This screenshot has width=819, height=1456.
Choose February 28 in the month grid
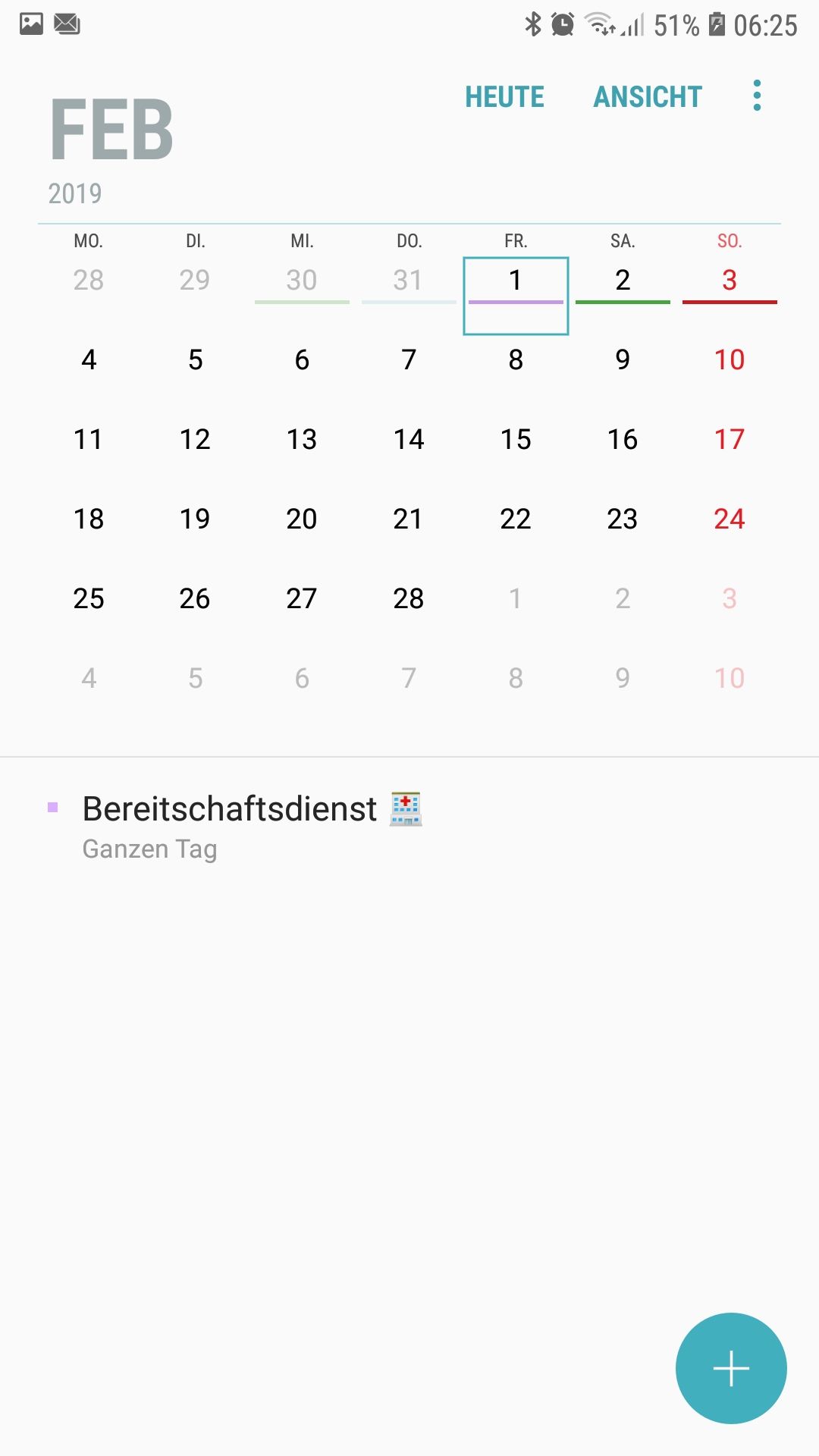(409, 599)
